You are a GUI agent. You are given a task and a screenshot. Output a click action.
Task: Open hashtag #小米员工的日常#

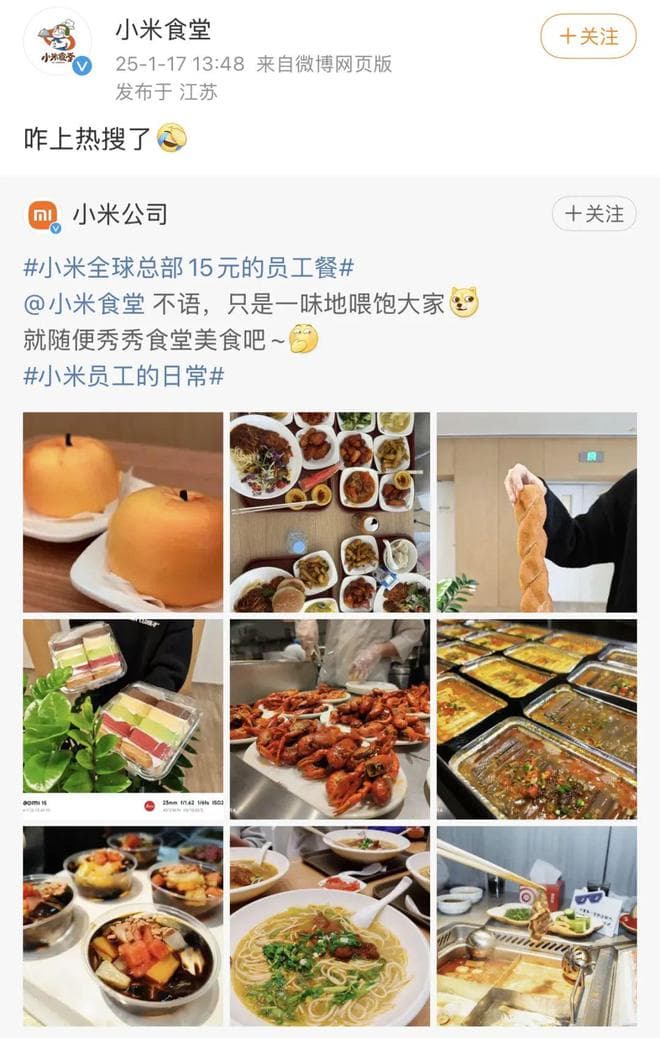(x=123, y=376)
